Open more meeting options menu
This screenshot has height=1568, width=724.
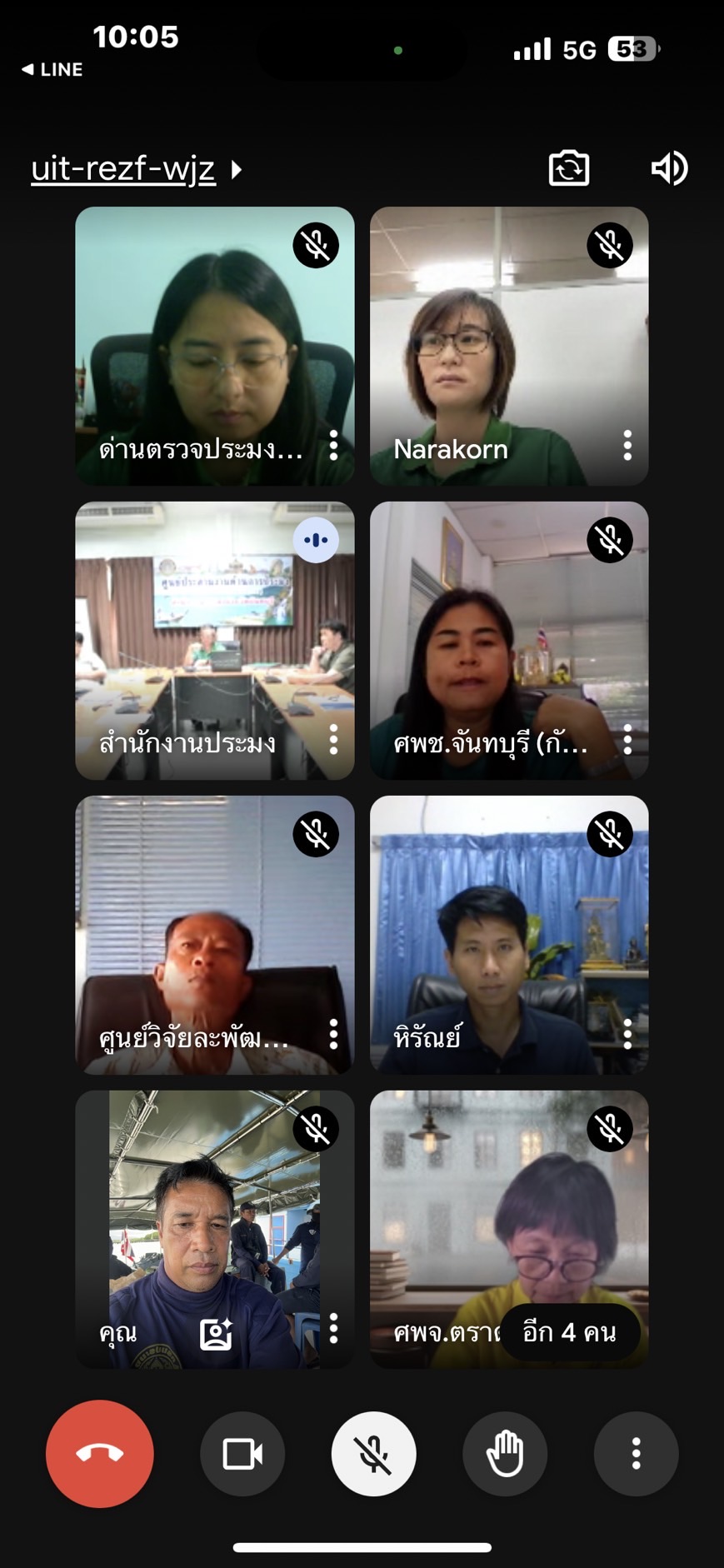pos(636,1454)
